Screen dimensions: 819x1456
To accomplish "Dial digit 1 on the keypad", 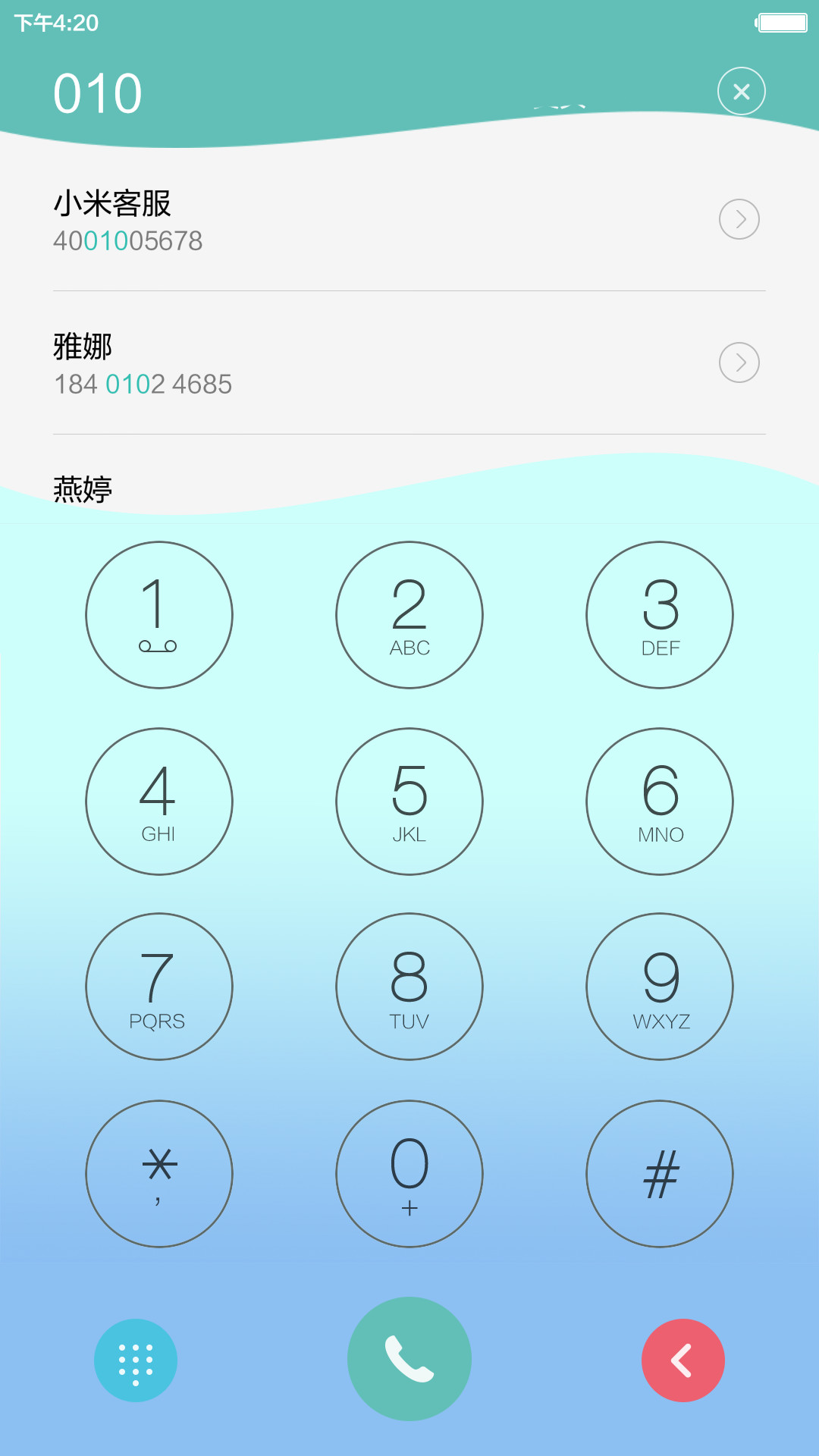I will coord(159,615).
